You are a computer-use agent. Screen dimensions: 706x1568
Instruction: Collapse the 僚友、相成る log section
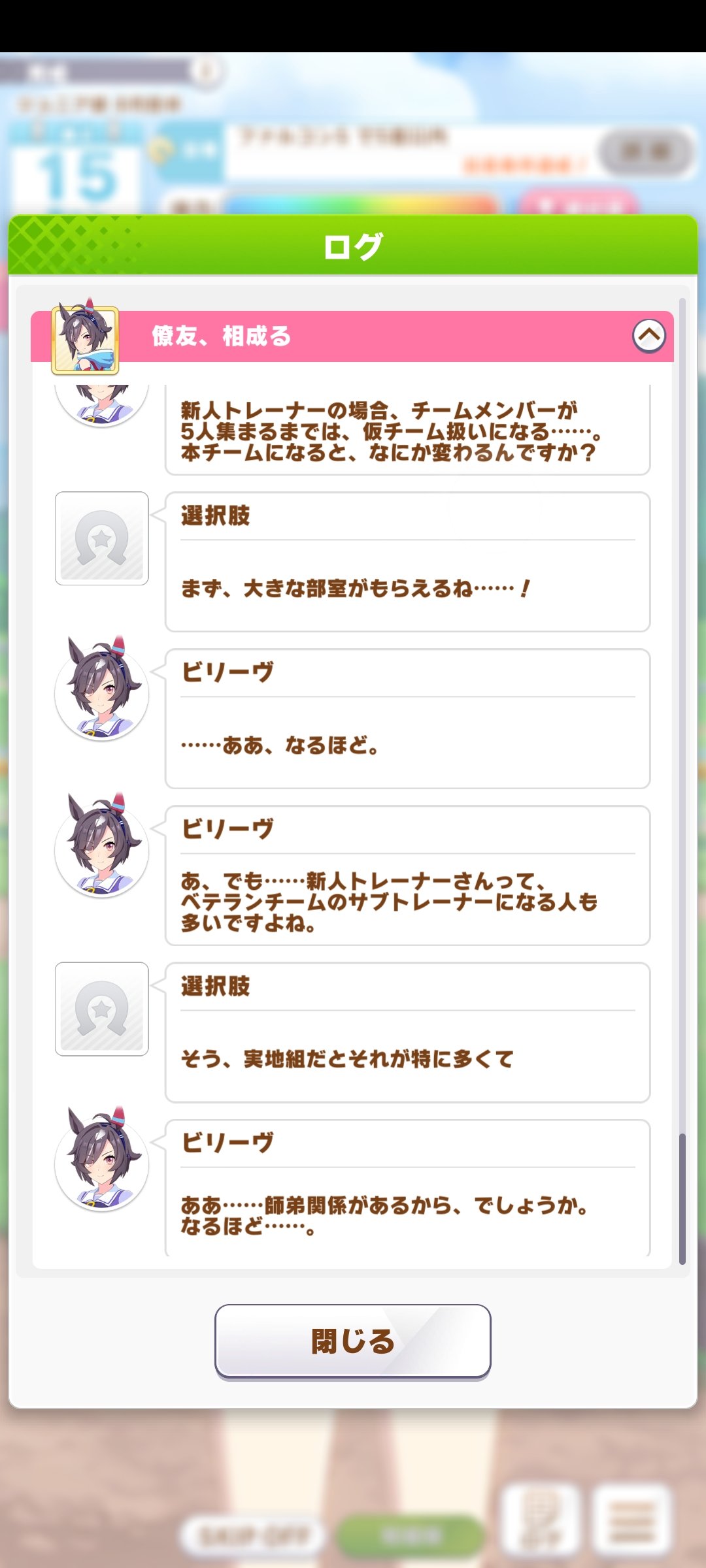click(x=648, y=336)
